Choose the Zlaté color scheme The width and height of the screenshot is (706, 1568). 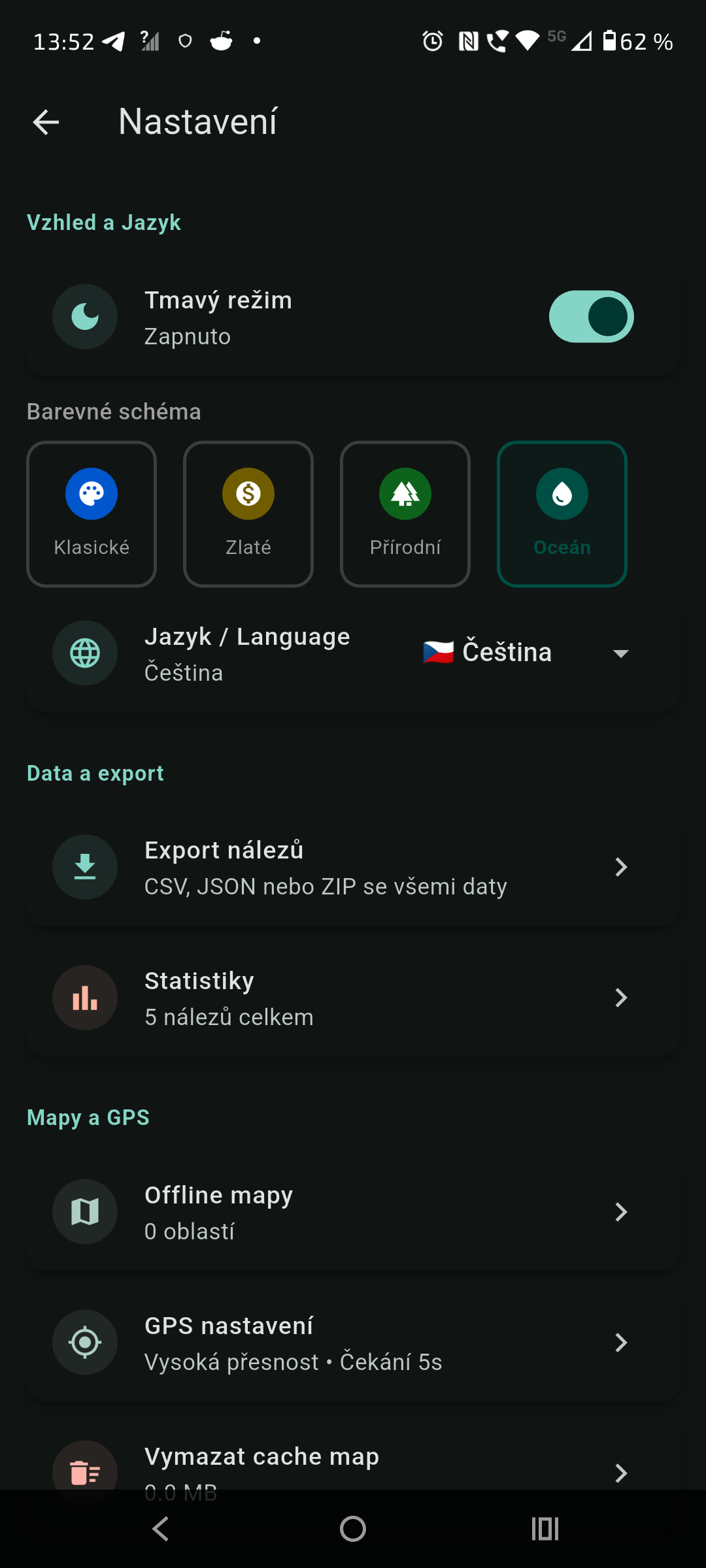(x=248, y=514)
